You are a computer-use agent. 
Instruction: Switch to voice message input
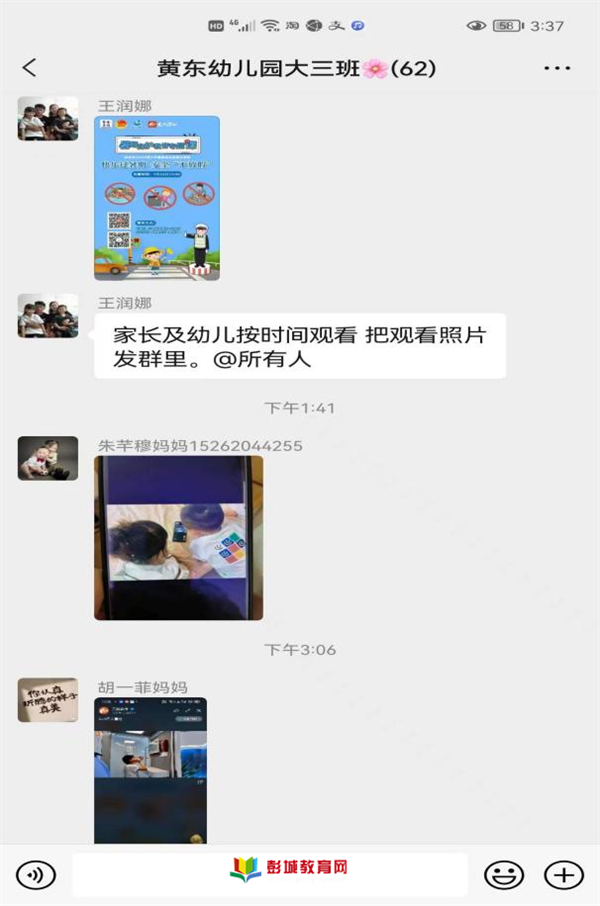37,875
